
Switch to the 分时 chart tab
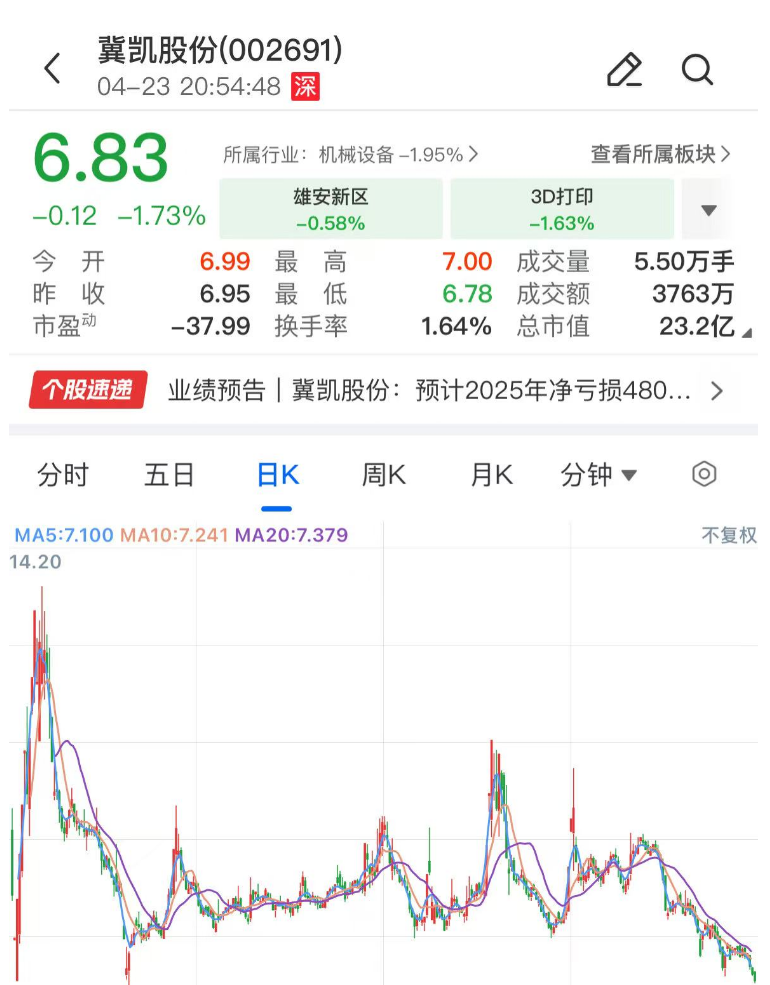pos(63,474)
